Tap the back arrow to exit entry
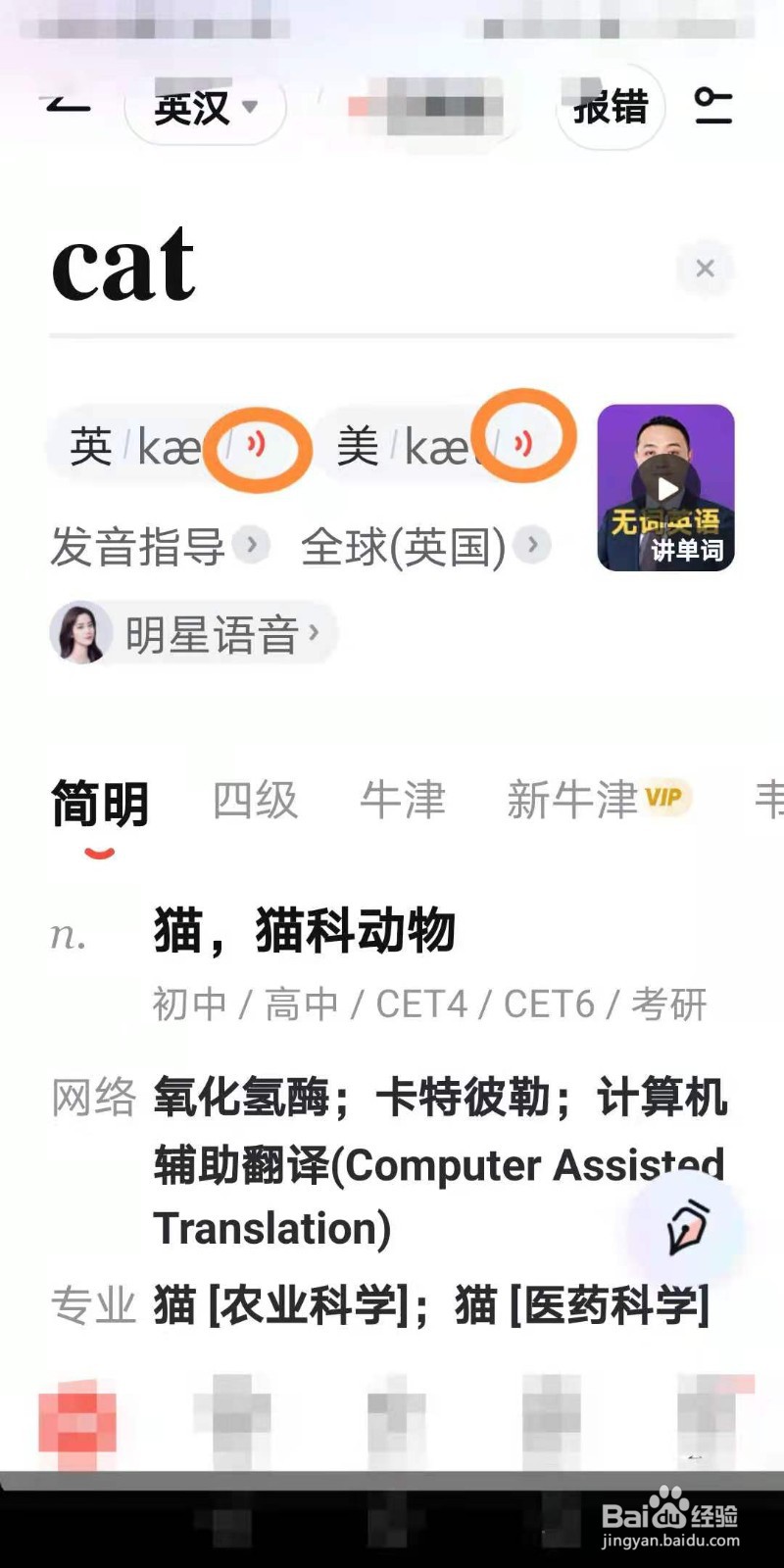The height and width of the screenshot is (1568, 784). [69, 106]
